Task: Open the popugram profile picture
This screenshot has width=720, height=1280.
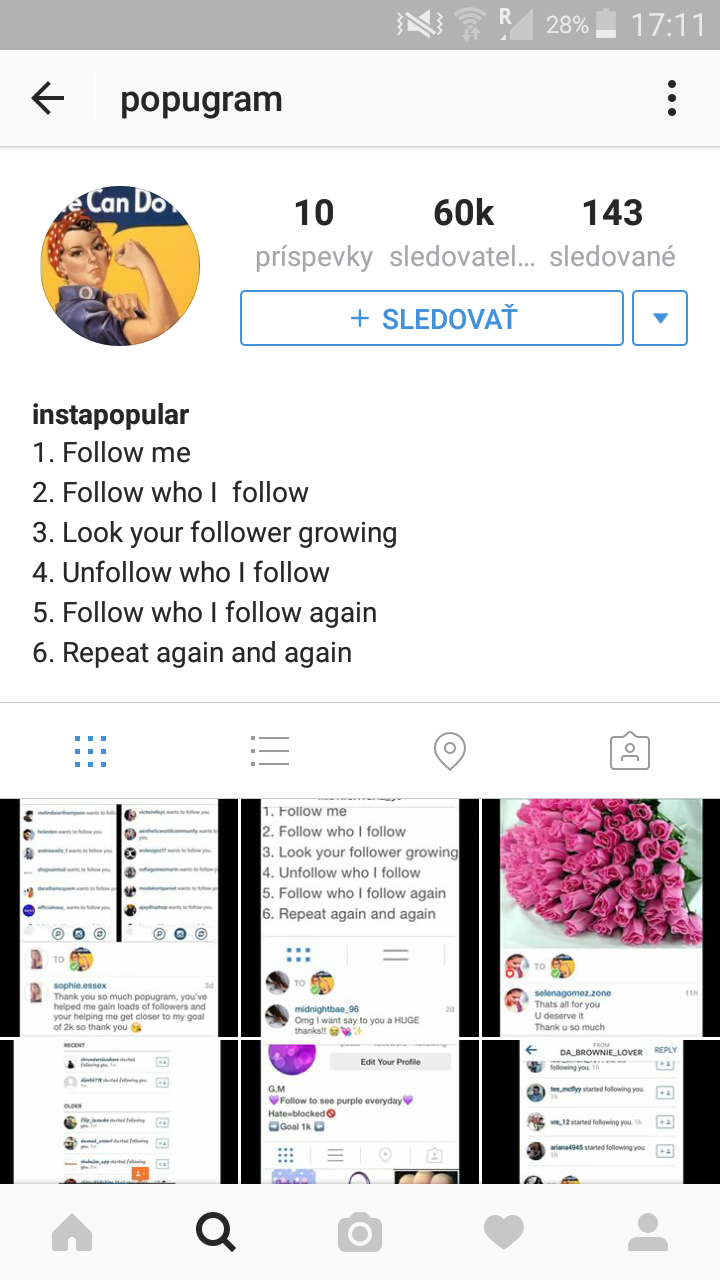Action: (x=120, y=266)
